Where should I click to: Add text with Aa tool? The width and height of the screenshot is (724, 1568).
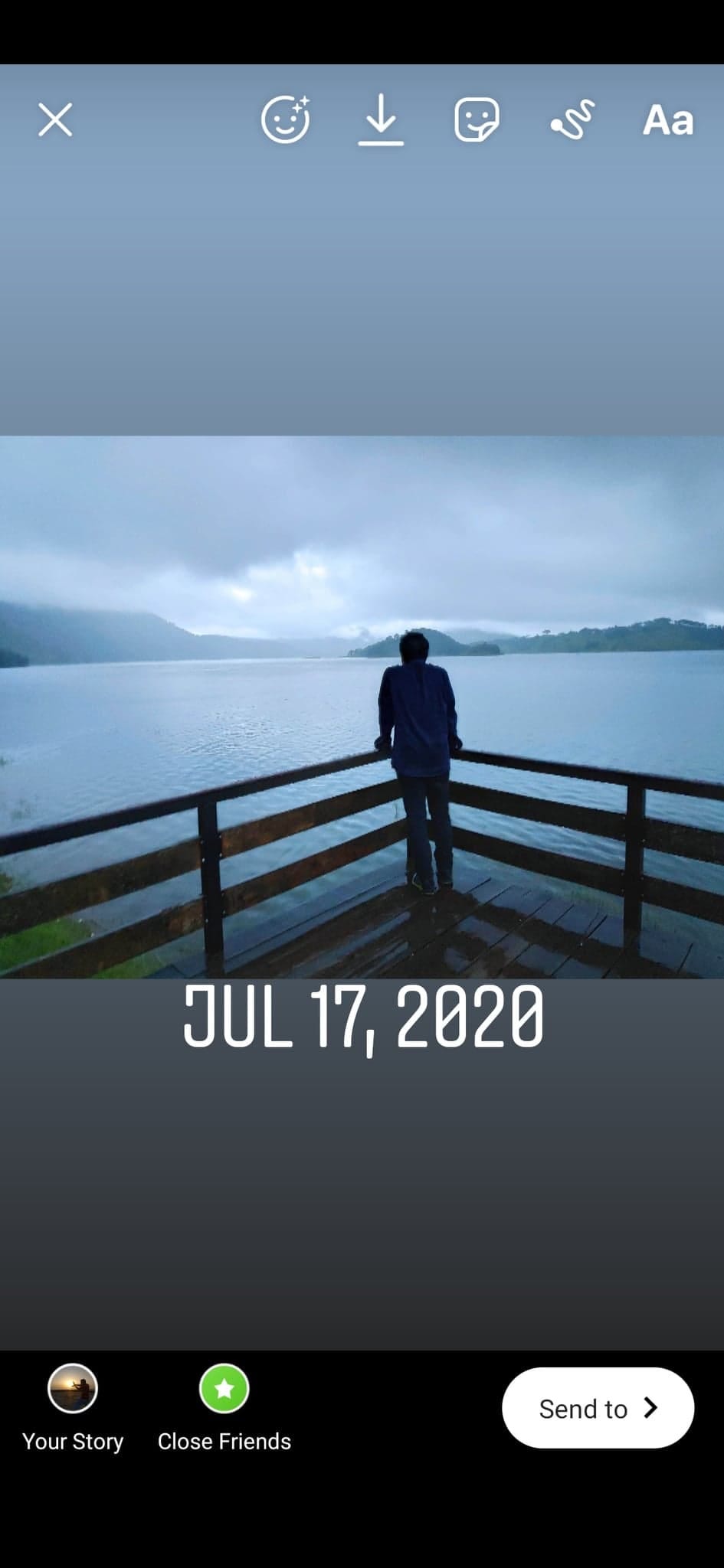pyautogui.click(x=668, y=120)
